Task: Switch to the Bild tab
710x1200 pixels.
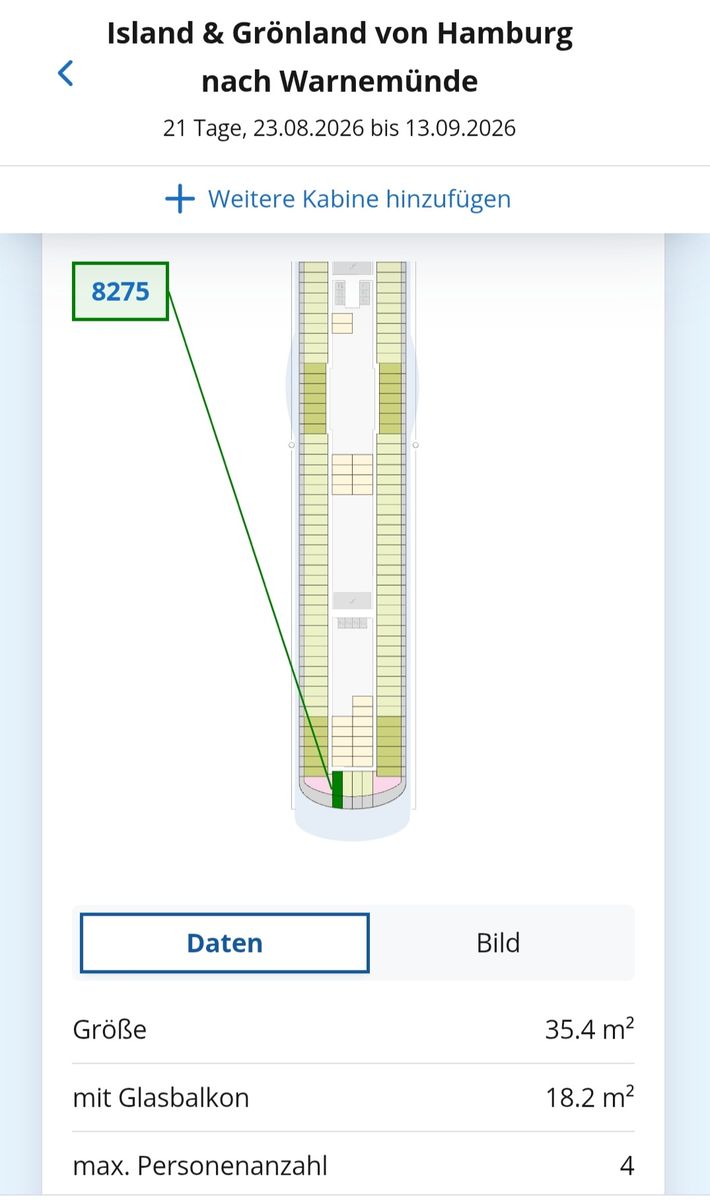Action: (498, 943)
